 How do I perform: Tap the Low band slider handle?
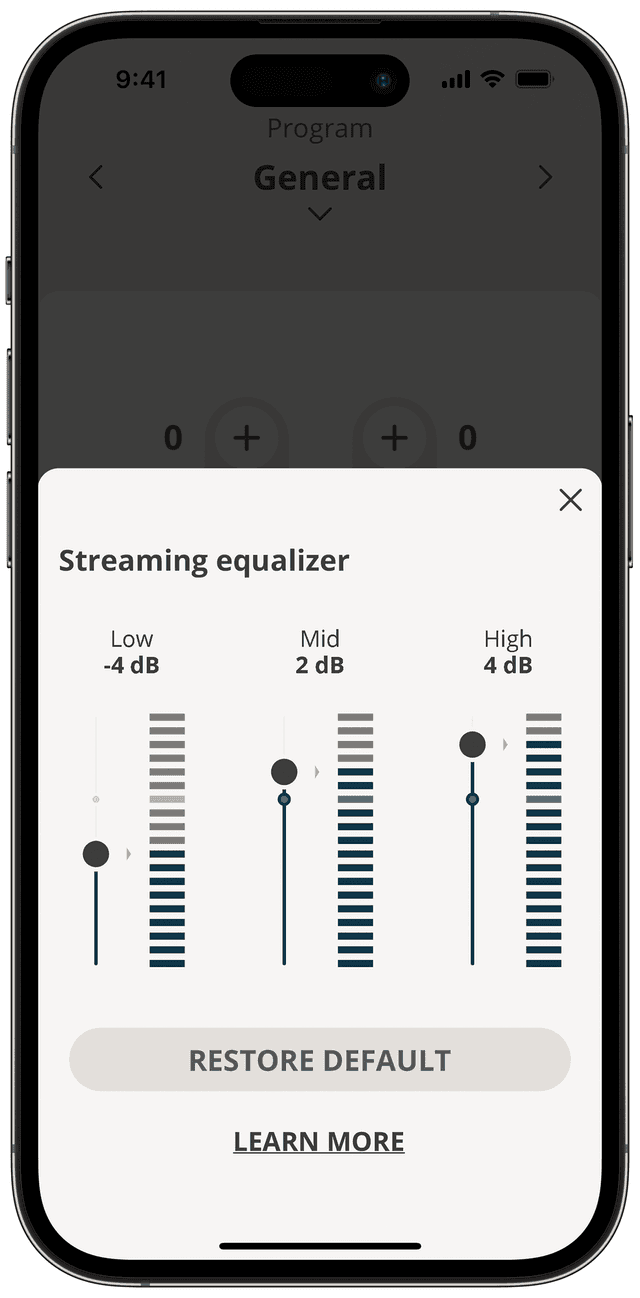96,854
